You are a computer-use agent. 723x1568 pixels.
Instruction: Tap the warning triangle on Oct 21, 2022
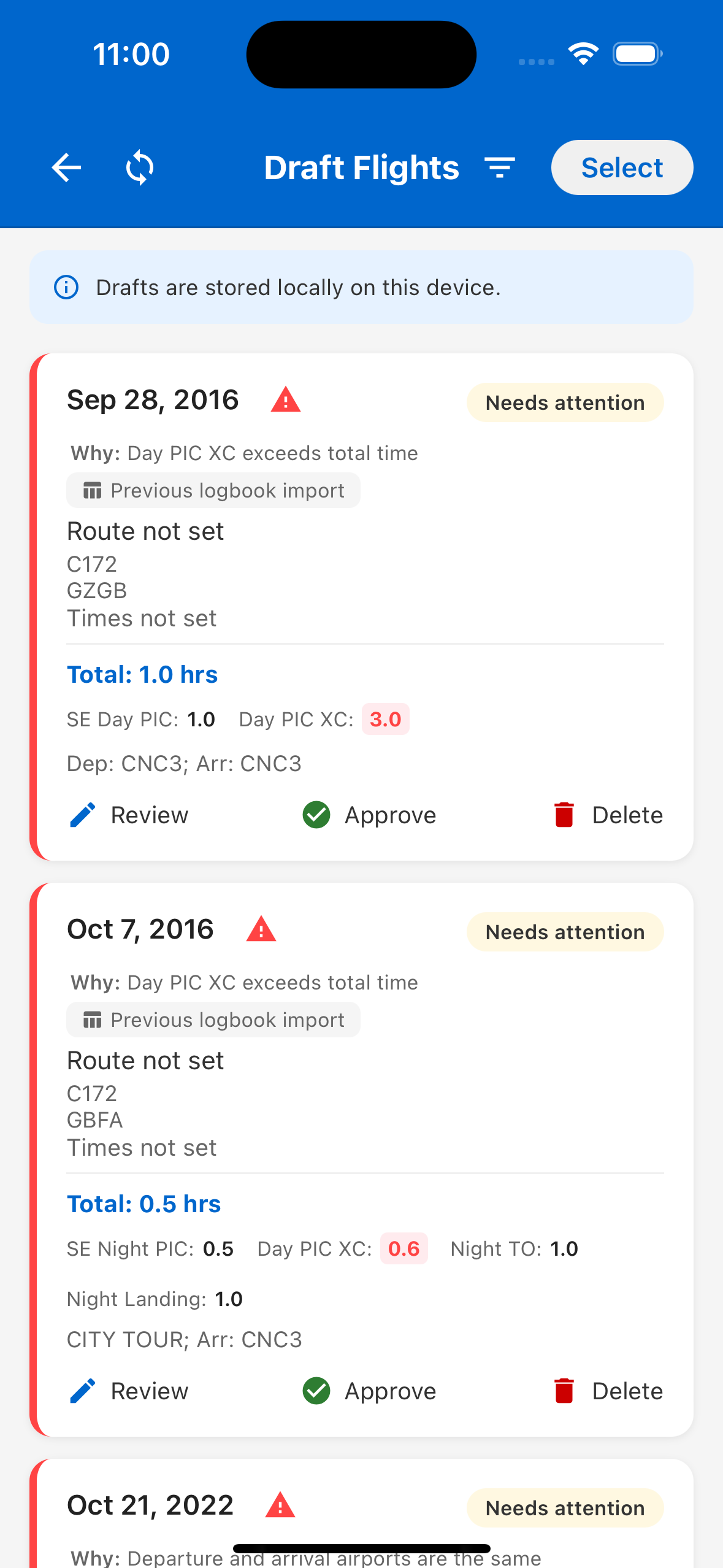[x=280, y=1505]
